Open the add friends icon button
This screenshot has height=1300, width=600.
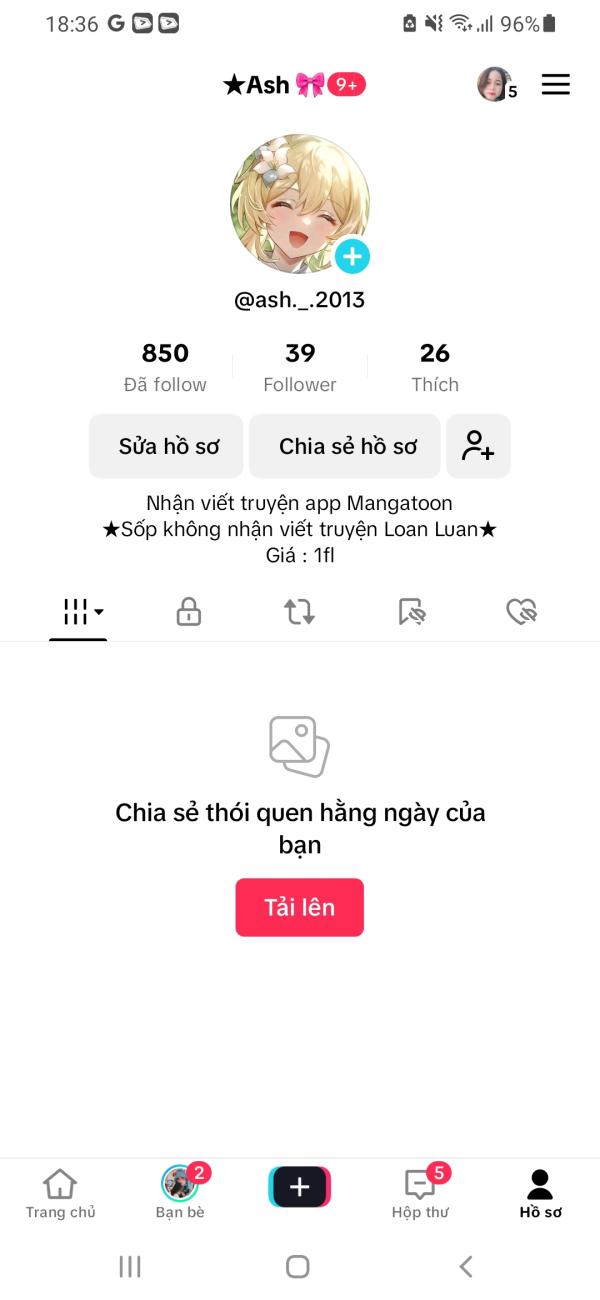[478, 446]
